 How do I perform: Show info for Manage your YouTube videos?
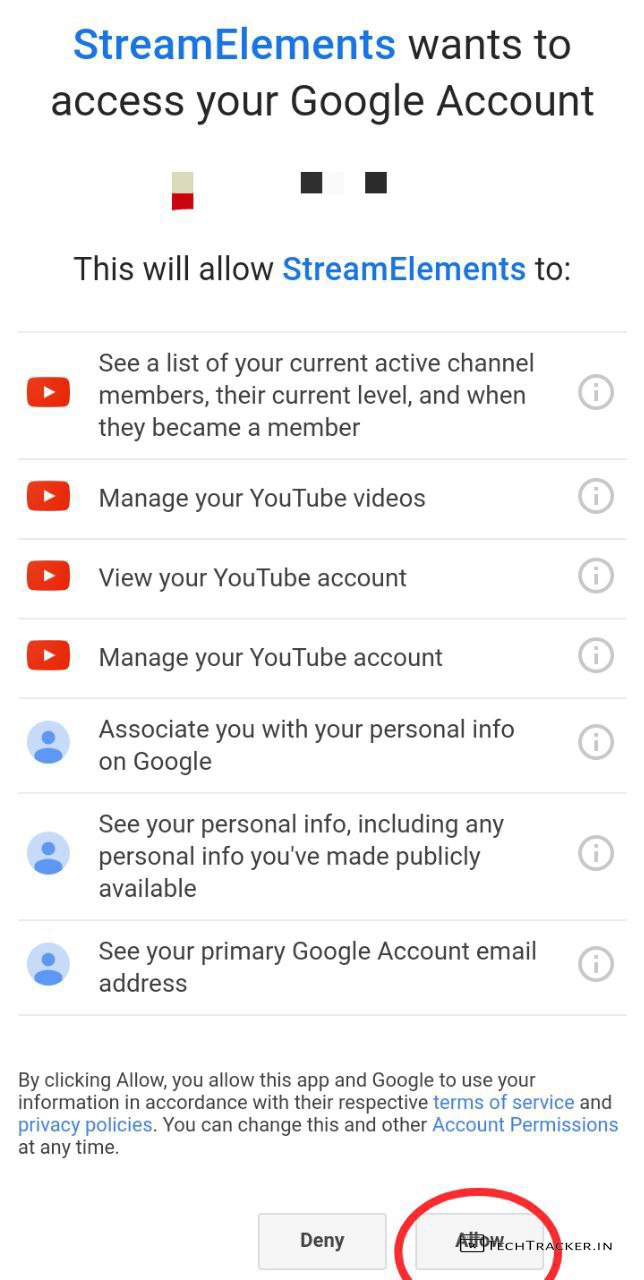(x=596, y=497)
